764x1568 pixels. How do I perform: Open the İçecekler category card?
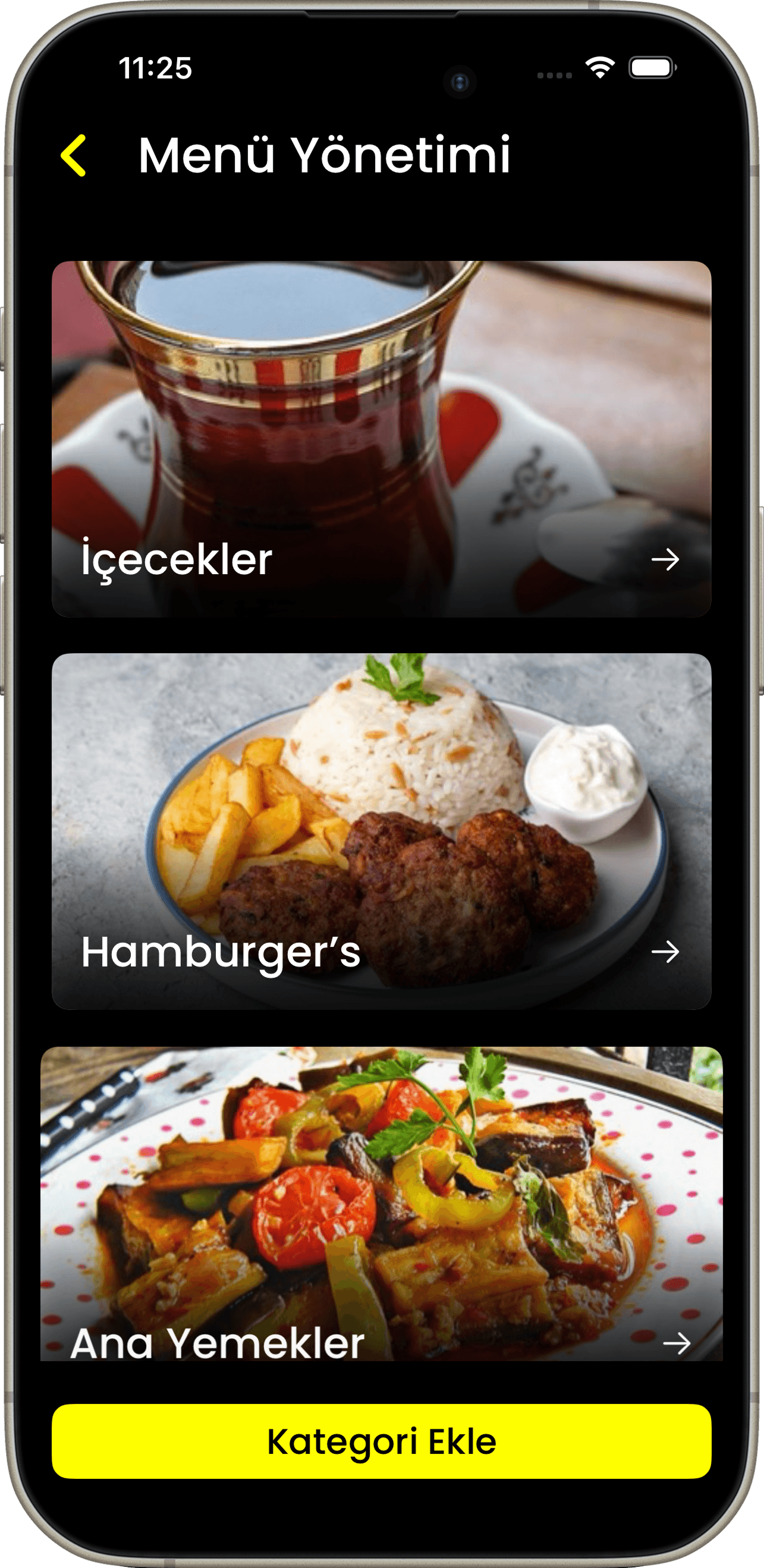tap(381, 439)
